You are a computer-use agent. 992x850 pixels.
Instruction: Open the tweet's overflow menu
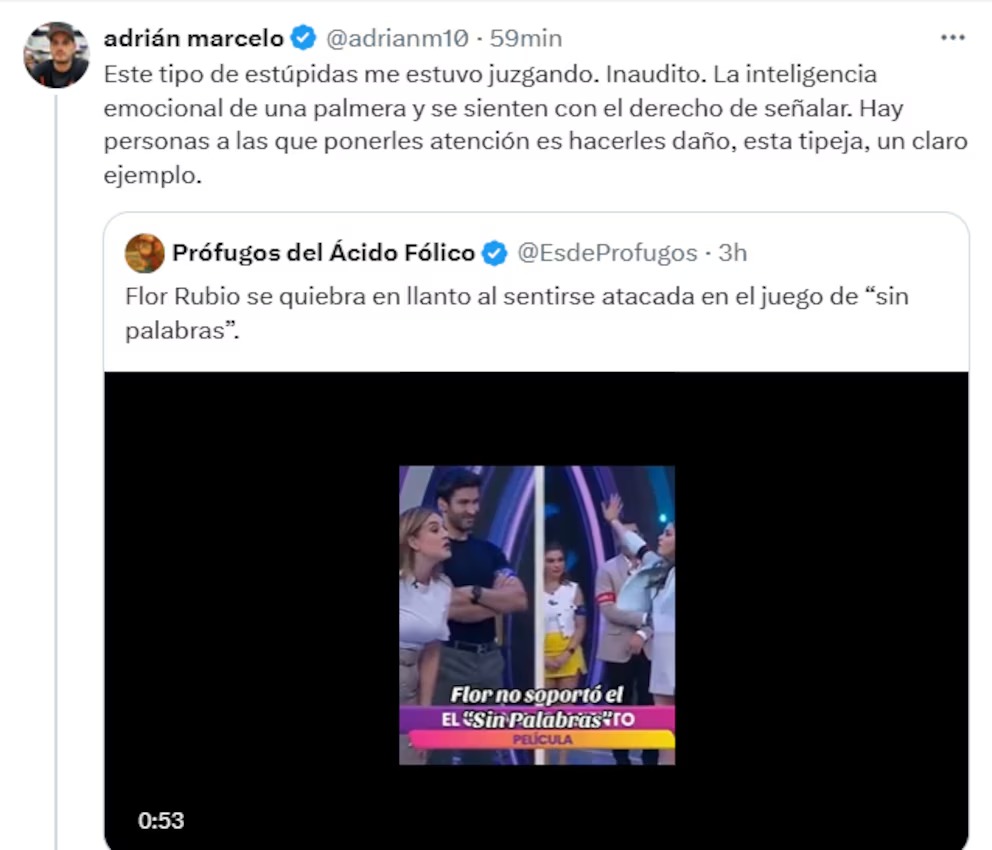pyautogui.click(x=953, y=38)
